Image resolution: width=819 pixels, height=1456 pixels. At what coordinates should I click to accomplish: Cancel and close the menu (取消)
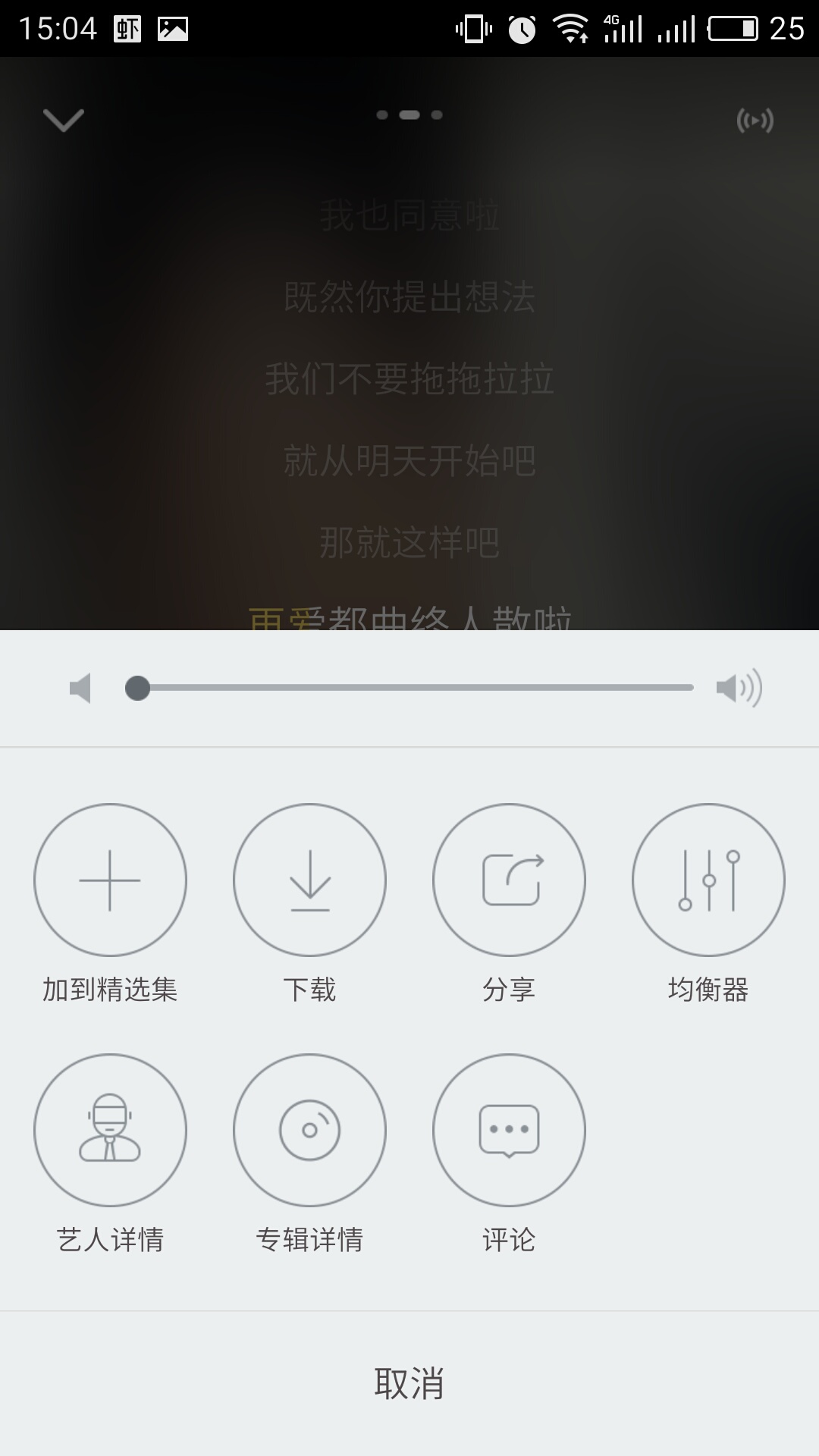pos(409,1383)
